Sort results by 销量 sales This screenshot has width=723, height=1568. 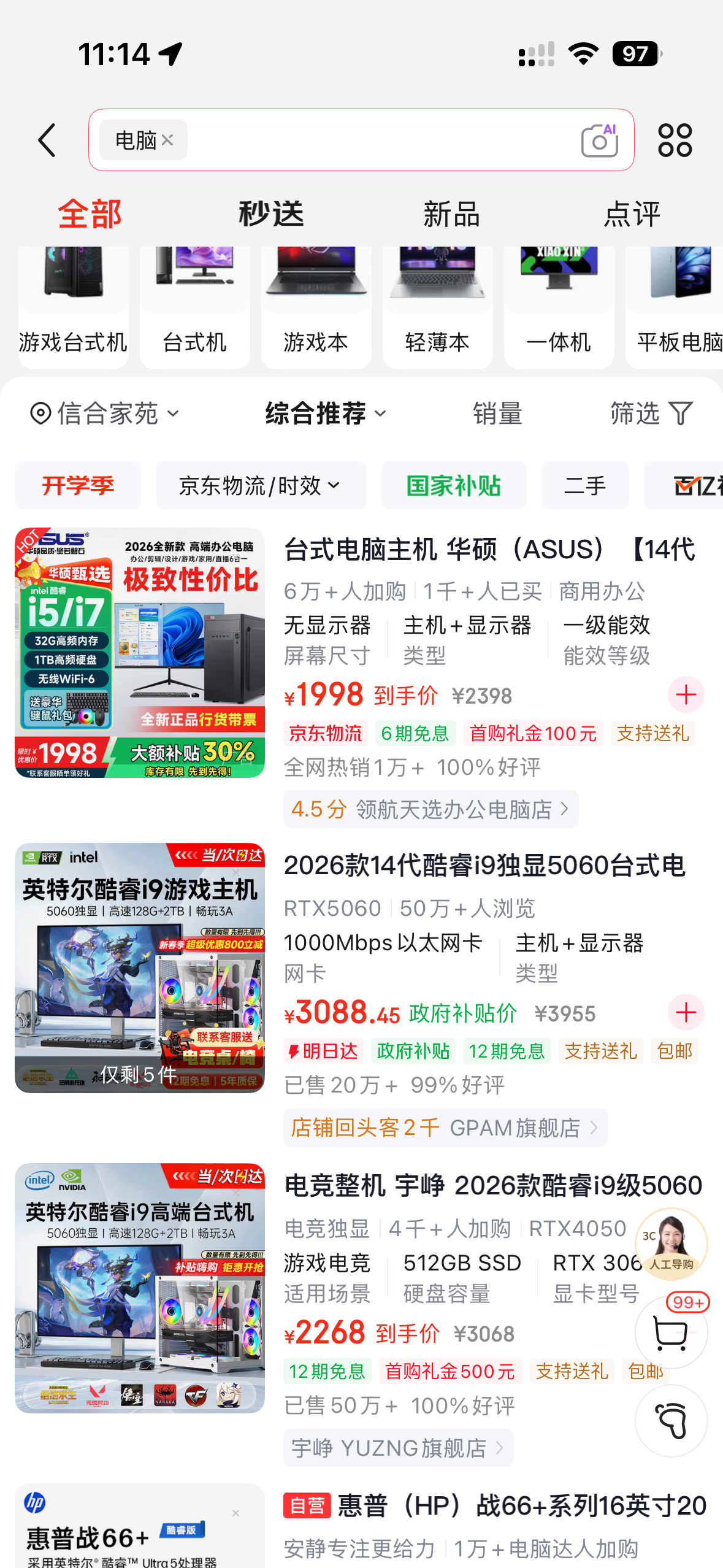point(497,414)
